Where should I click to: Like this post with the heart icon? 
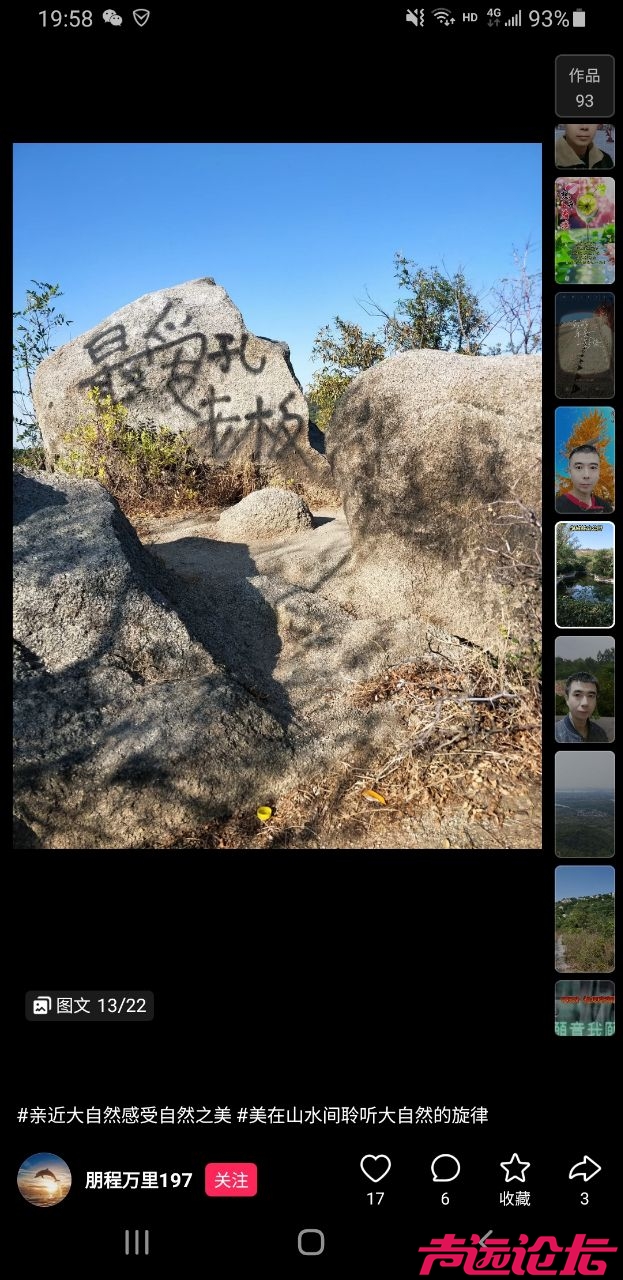(x=375, y=1169)
